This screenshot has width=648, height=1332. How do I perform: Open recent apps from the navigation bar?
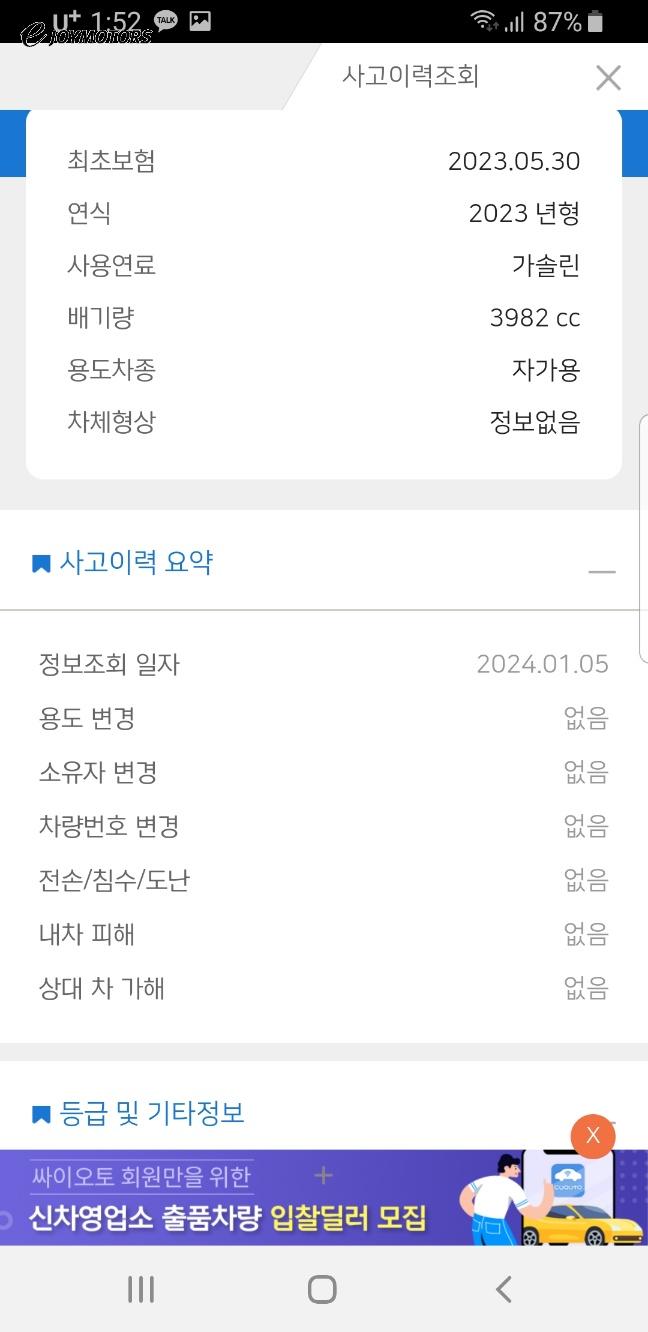pos(141,1289)
